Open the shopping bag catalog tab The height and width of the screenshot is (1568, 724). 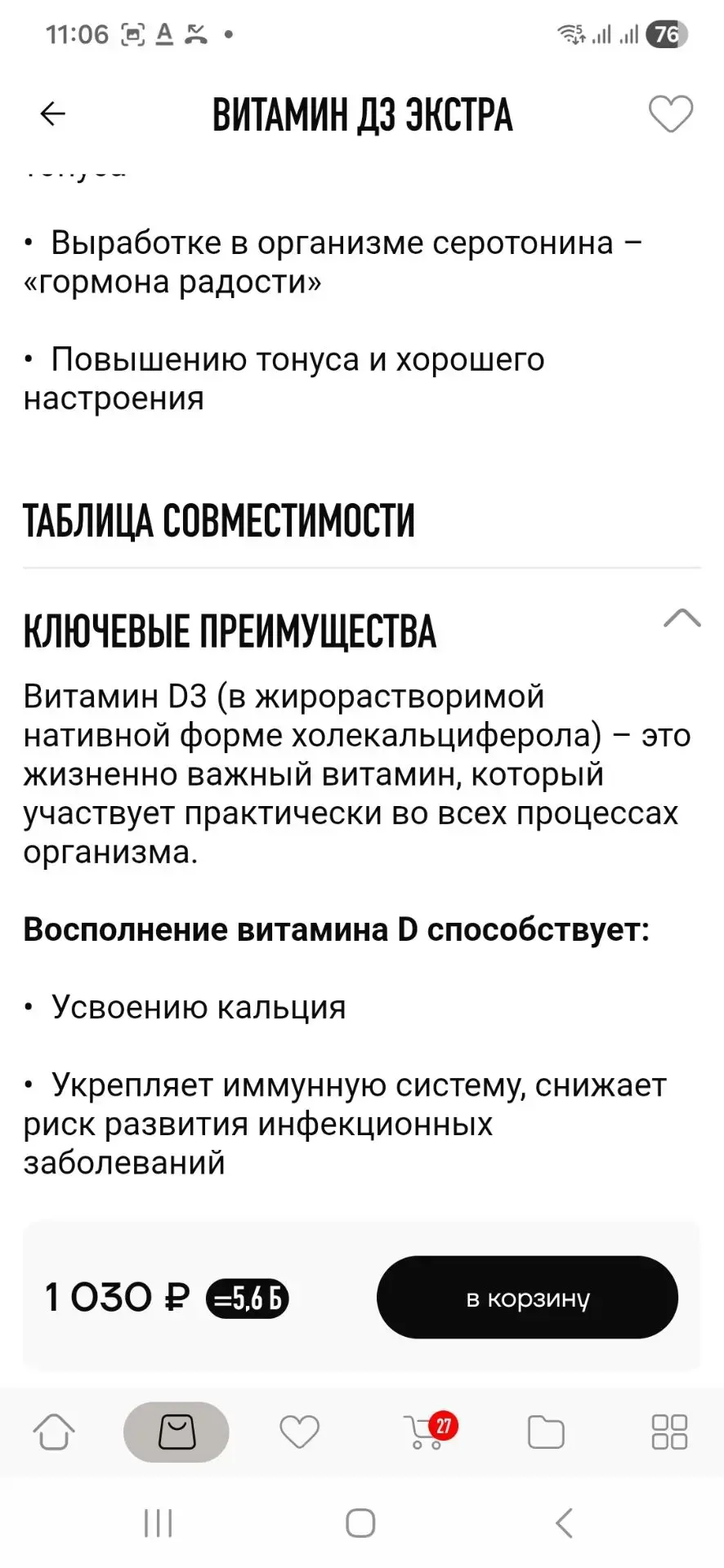pyautogui.click(x=177, y=1432)
